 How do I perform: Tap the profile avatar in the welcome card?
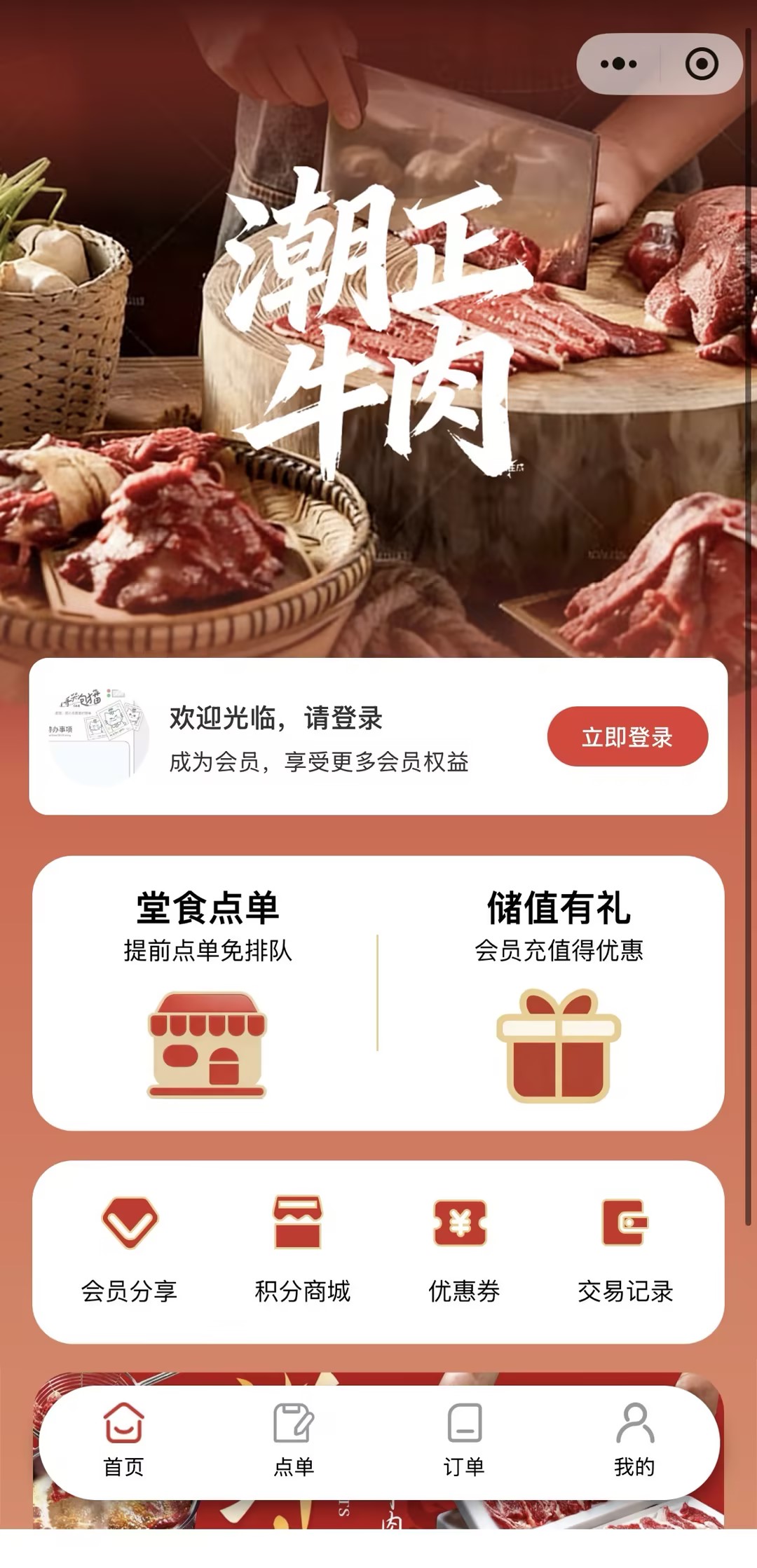(x=99, y=736)
